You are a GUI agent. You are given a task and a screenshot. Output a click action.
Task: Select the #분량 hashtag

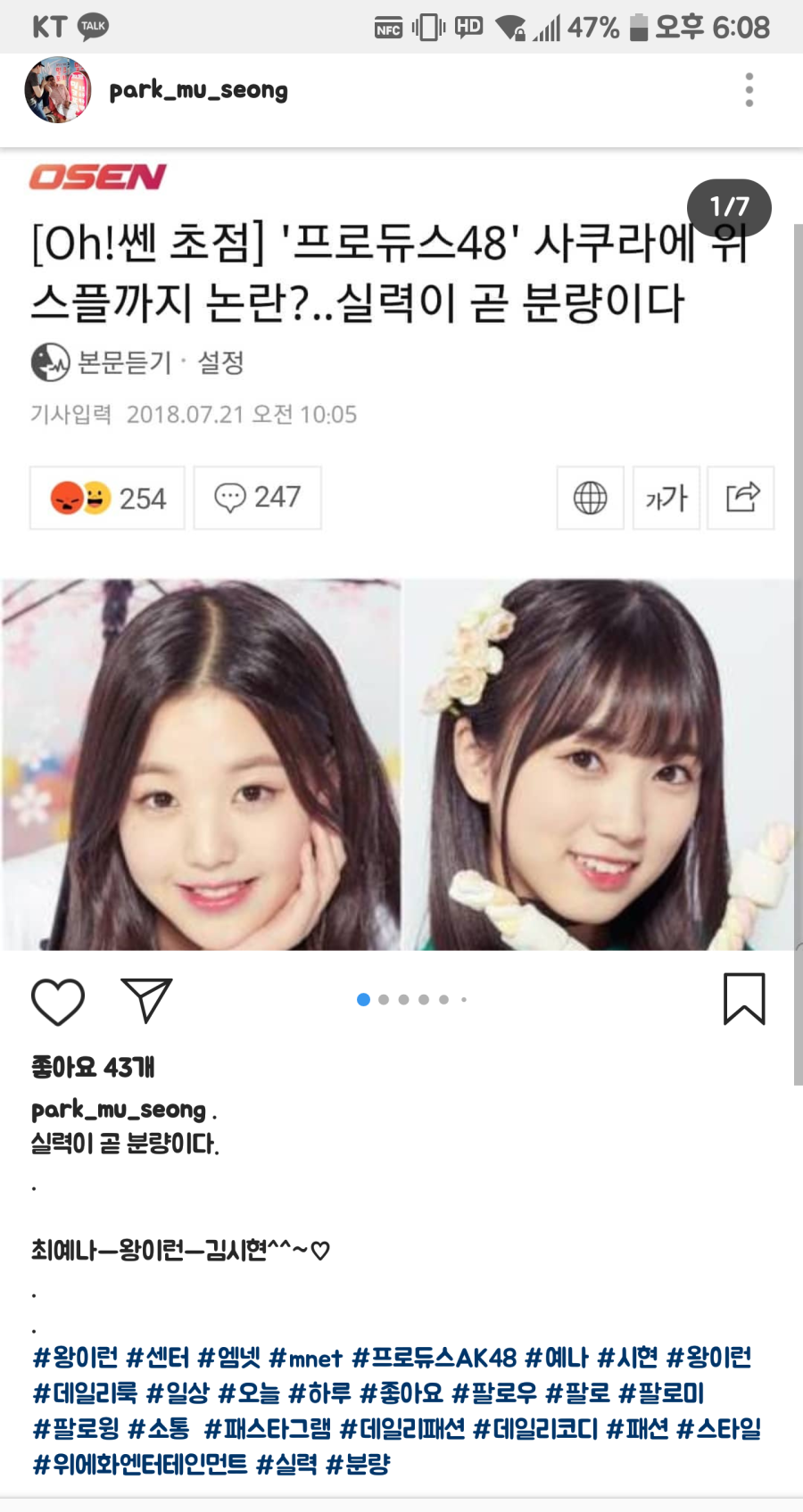(x=358, y=1465)
